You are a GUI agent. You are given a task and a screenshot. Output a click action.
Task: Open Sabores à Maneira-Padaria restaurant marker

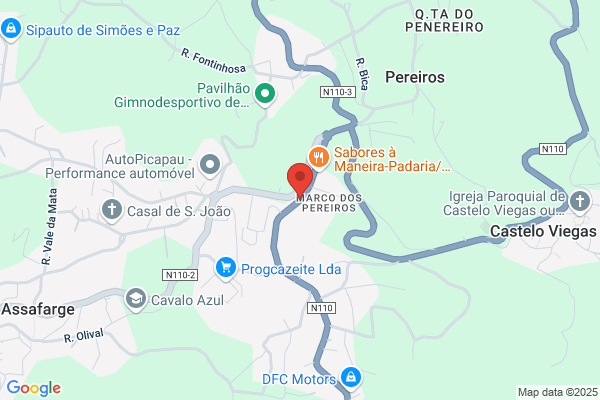click(319, 158)
